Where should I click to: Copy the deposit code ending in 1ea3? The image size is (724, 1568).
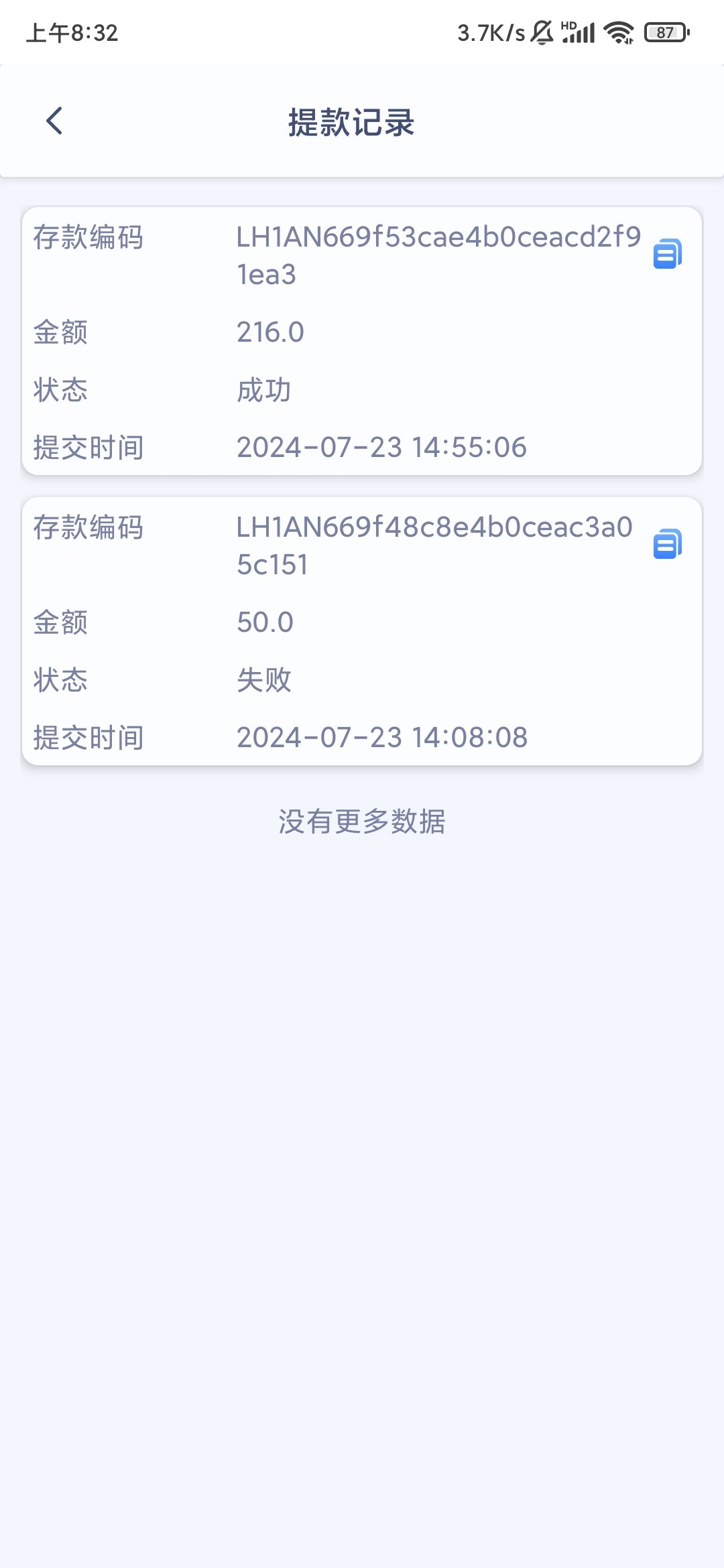(668, 254)
